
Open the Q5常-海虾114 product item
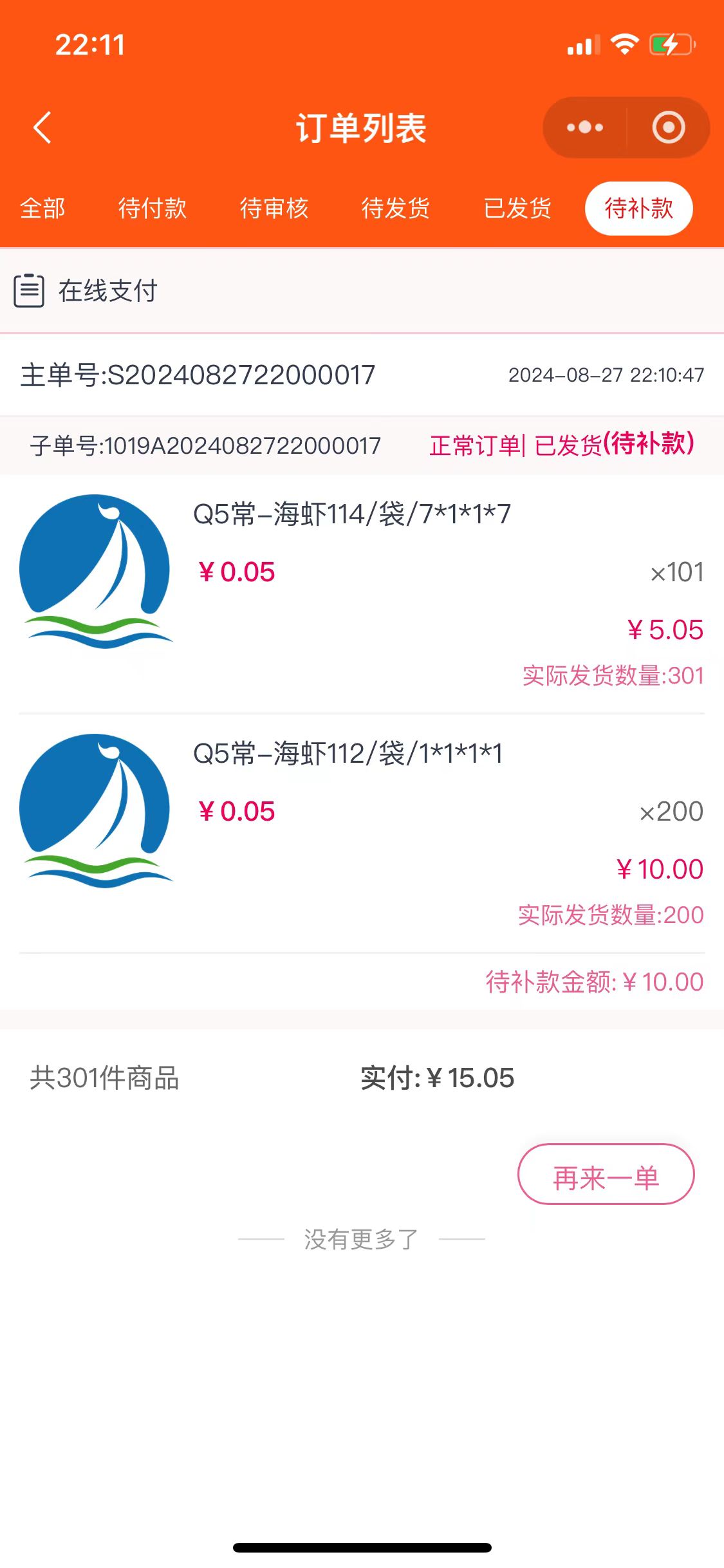(351, 514)
